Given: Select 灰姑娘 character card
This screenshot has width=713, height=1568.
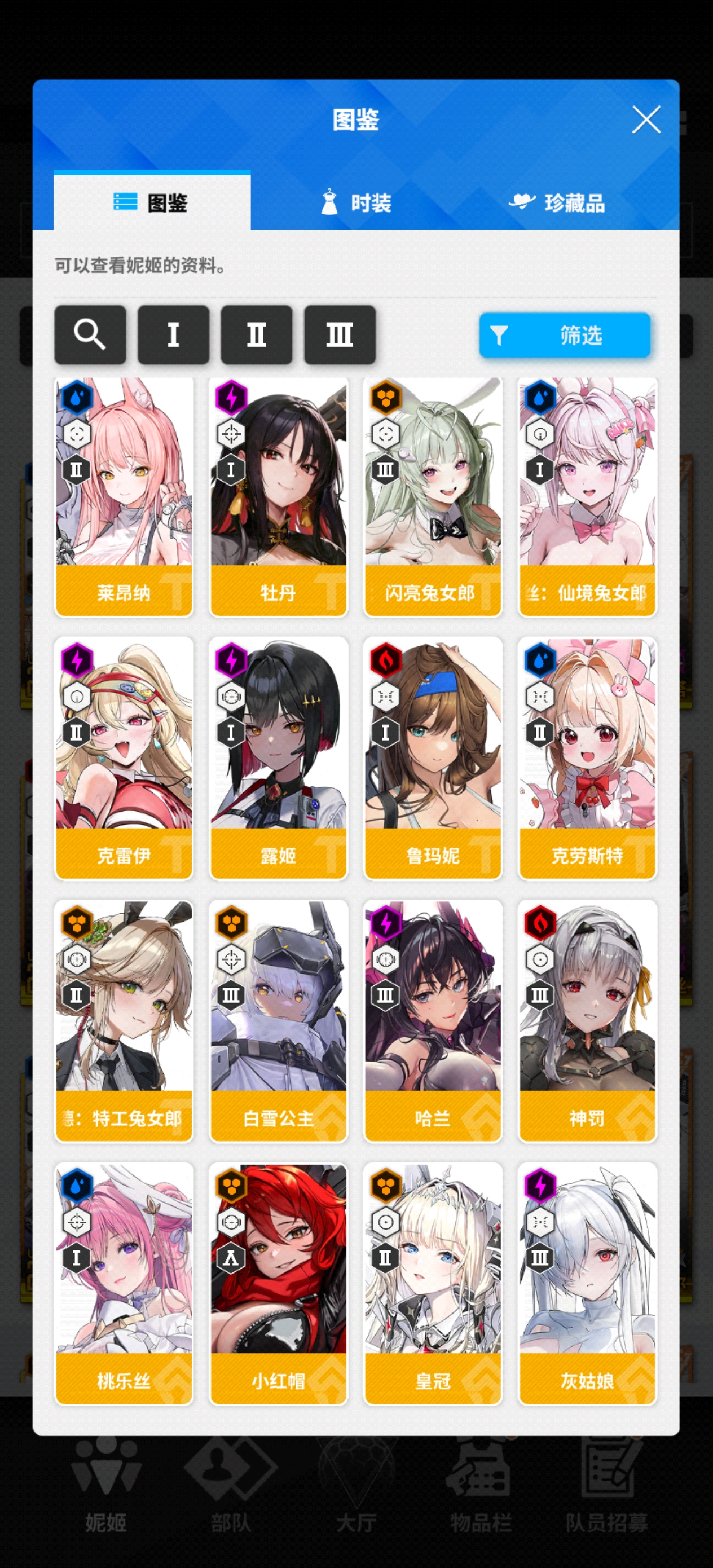Looking at the screenshot, I should point(587,1283).
